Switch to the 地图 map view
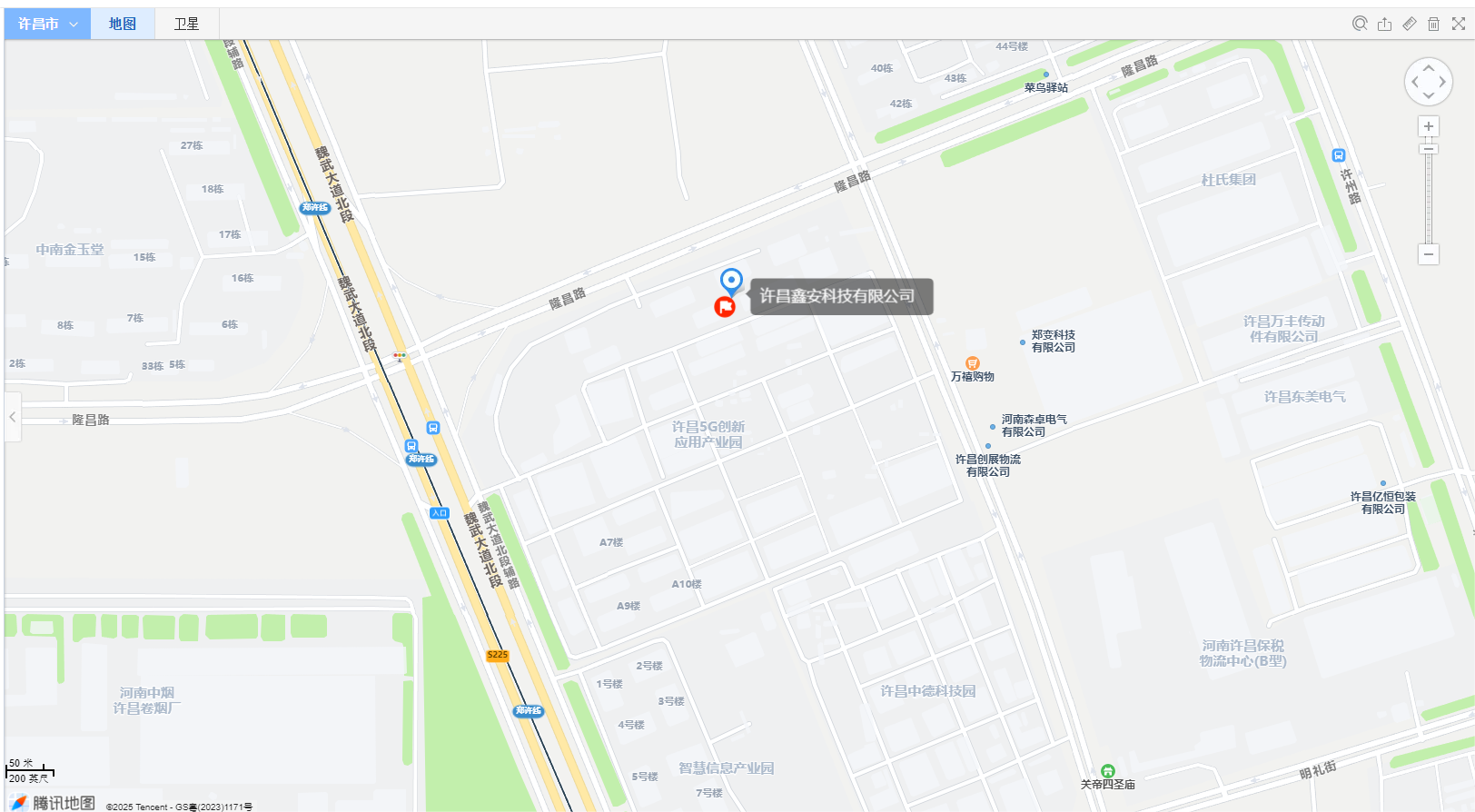The width and height of the screenshot is (1475, 812). tap(123, 24)
